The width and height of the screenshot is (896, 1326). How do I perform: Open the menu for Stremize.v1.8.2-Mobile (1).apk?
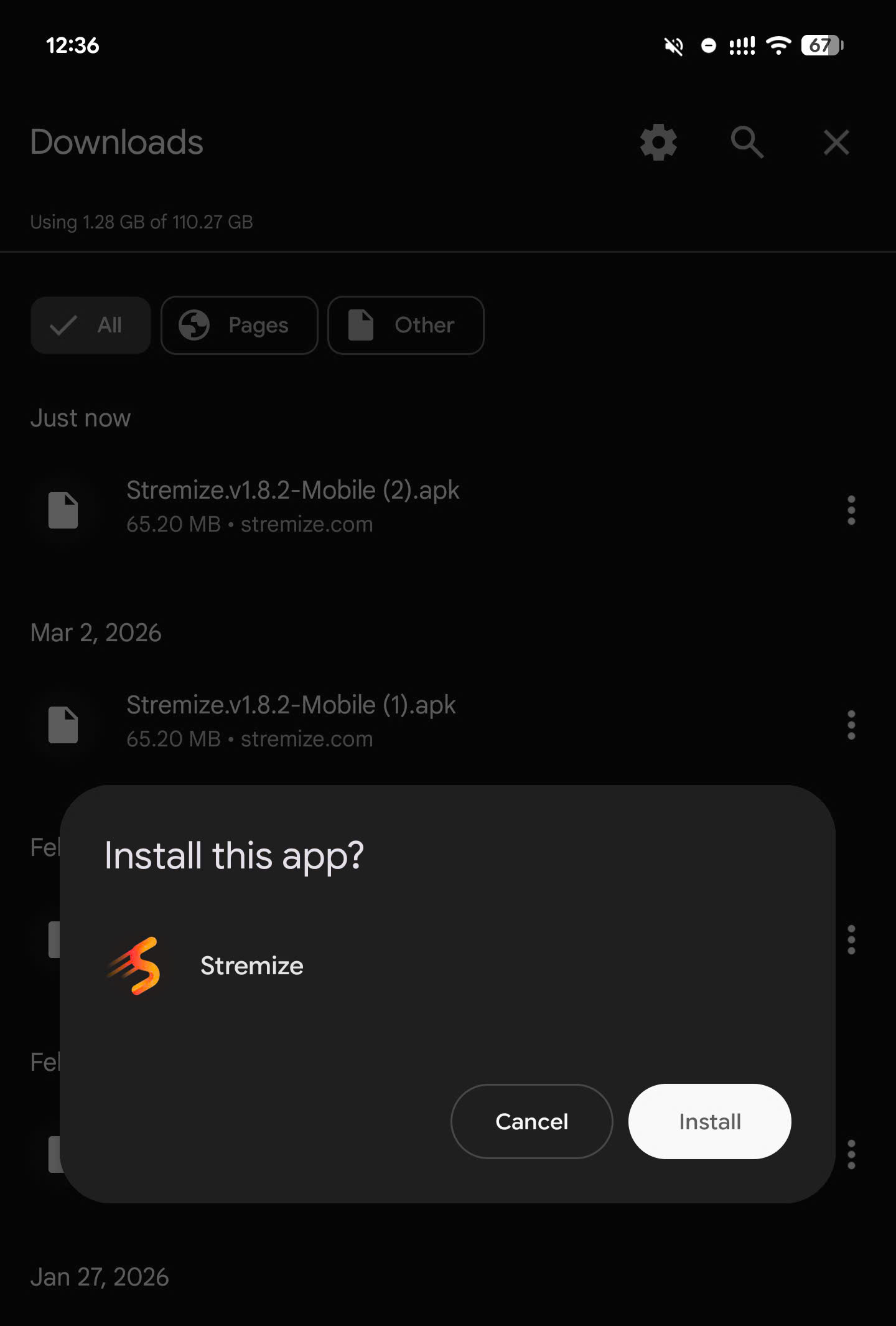[851, 724]
